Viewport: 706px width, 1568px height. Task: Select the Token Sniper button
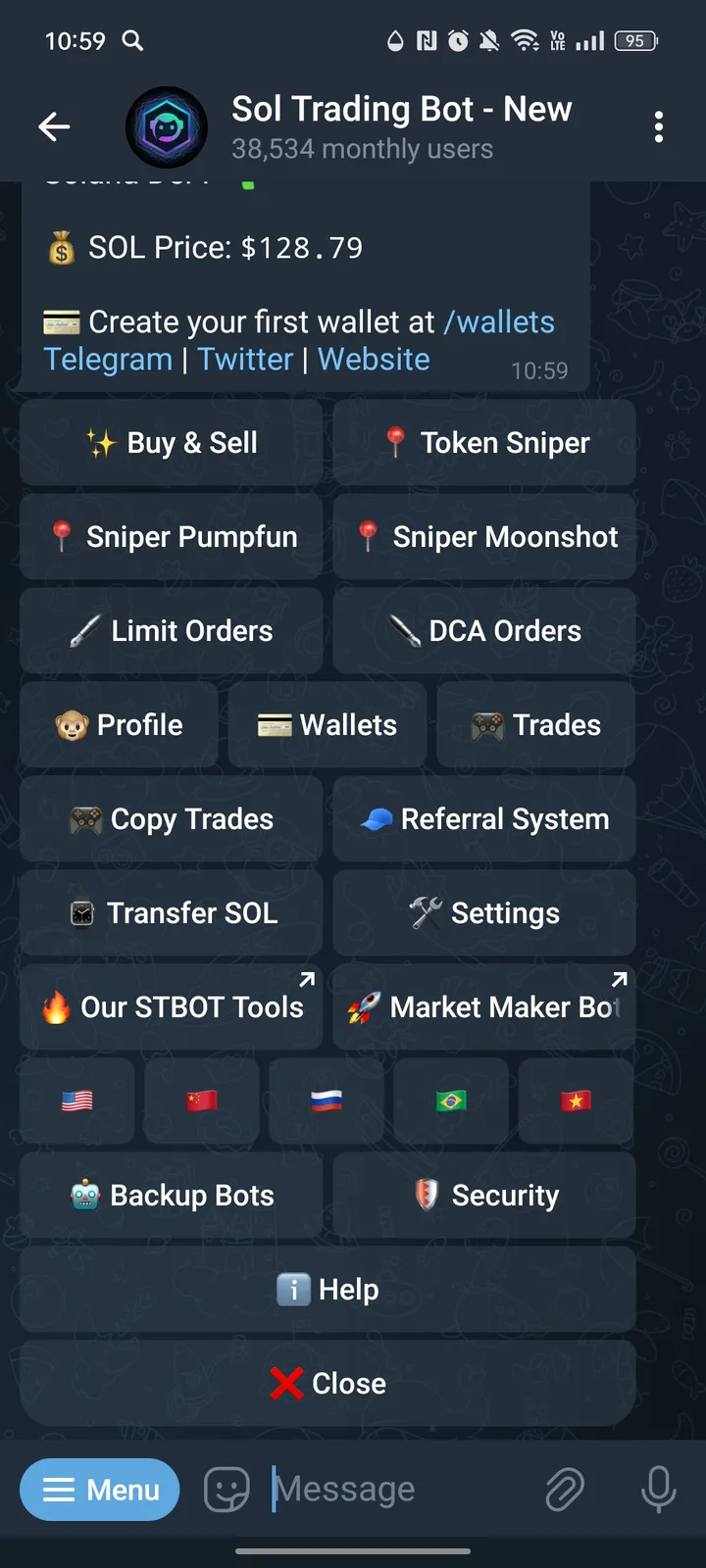point(484,442)
